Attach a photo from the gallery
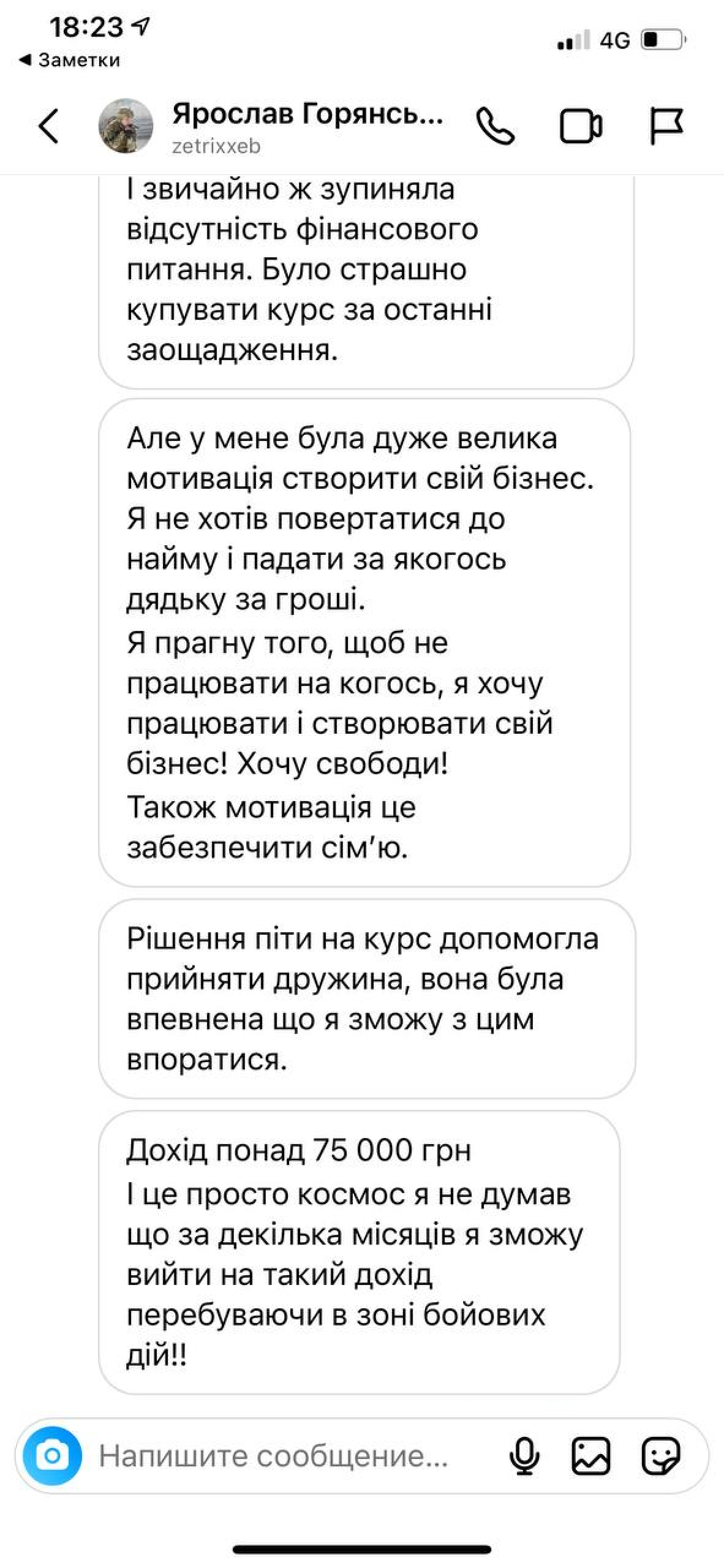724x1568 pixels. (x=590, y=1455)
